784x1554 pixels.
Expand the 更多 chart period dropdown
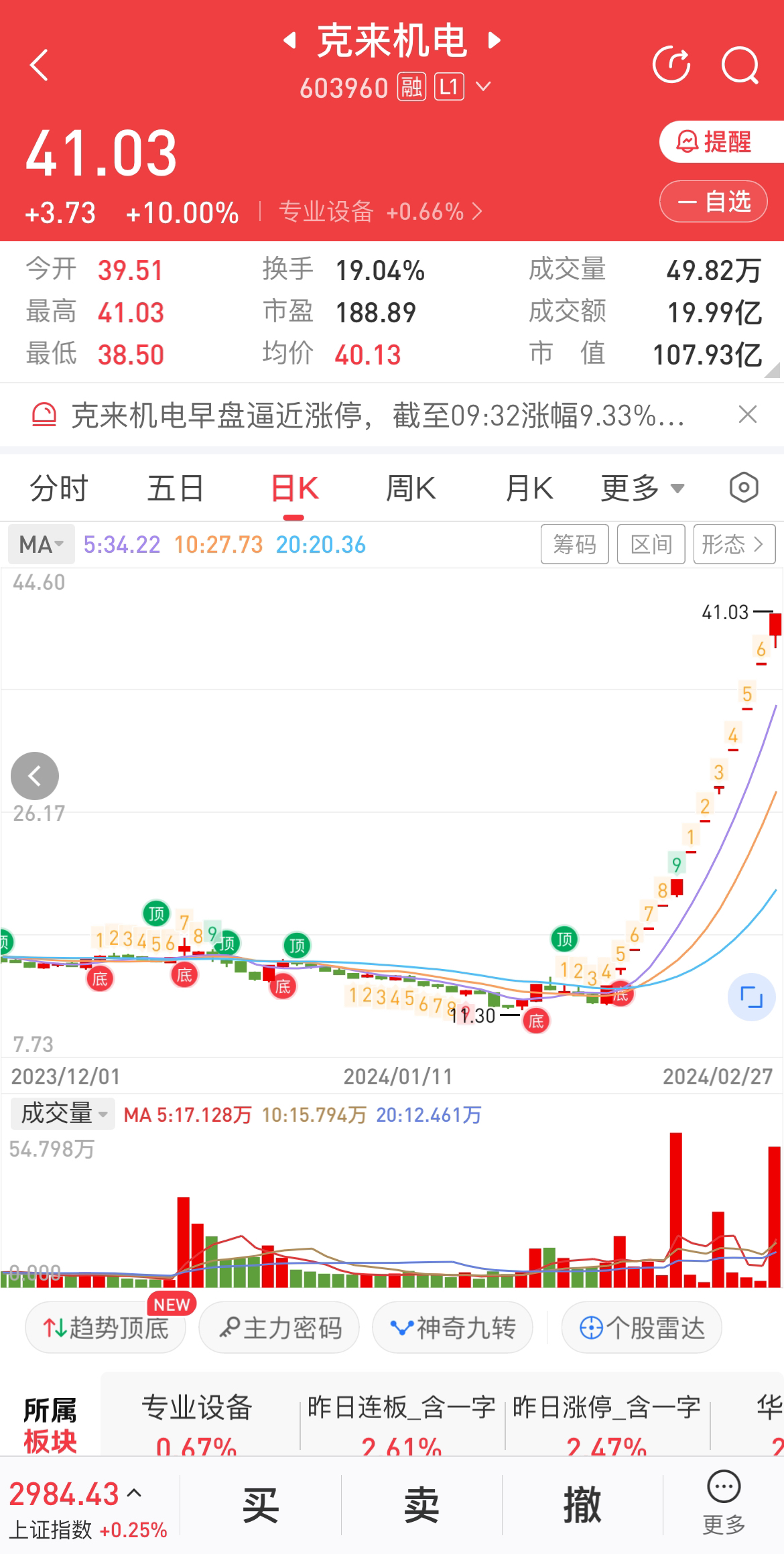point(642,488)
